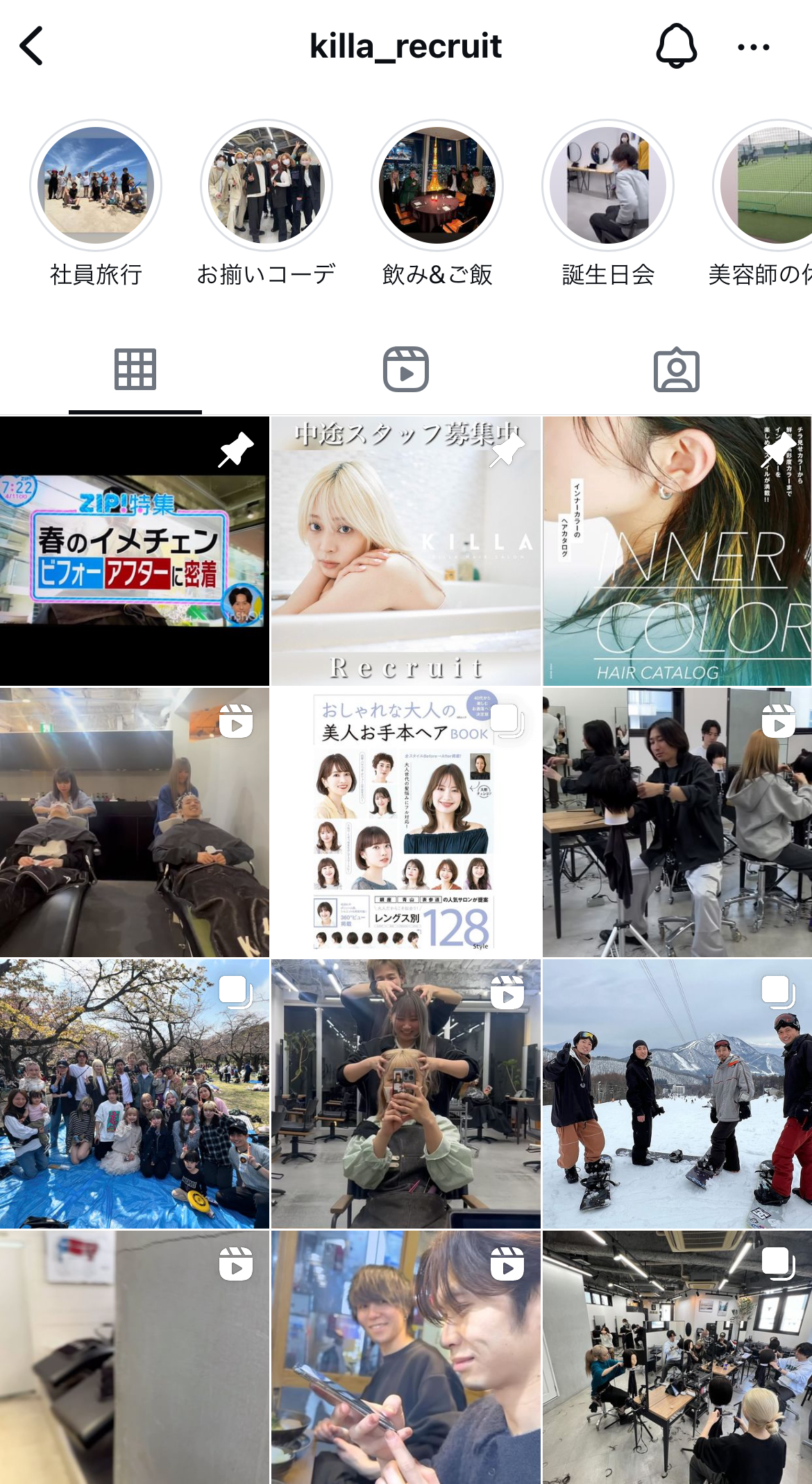Open the お揃いコーデ story highlight
812x1484 pixels.
point(267,186)
